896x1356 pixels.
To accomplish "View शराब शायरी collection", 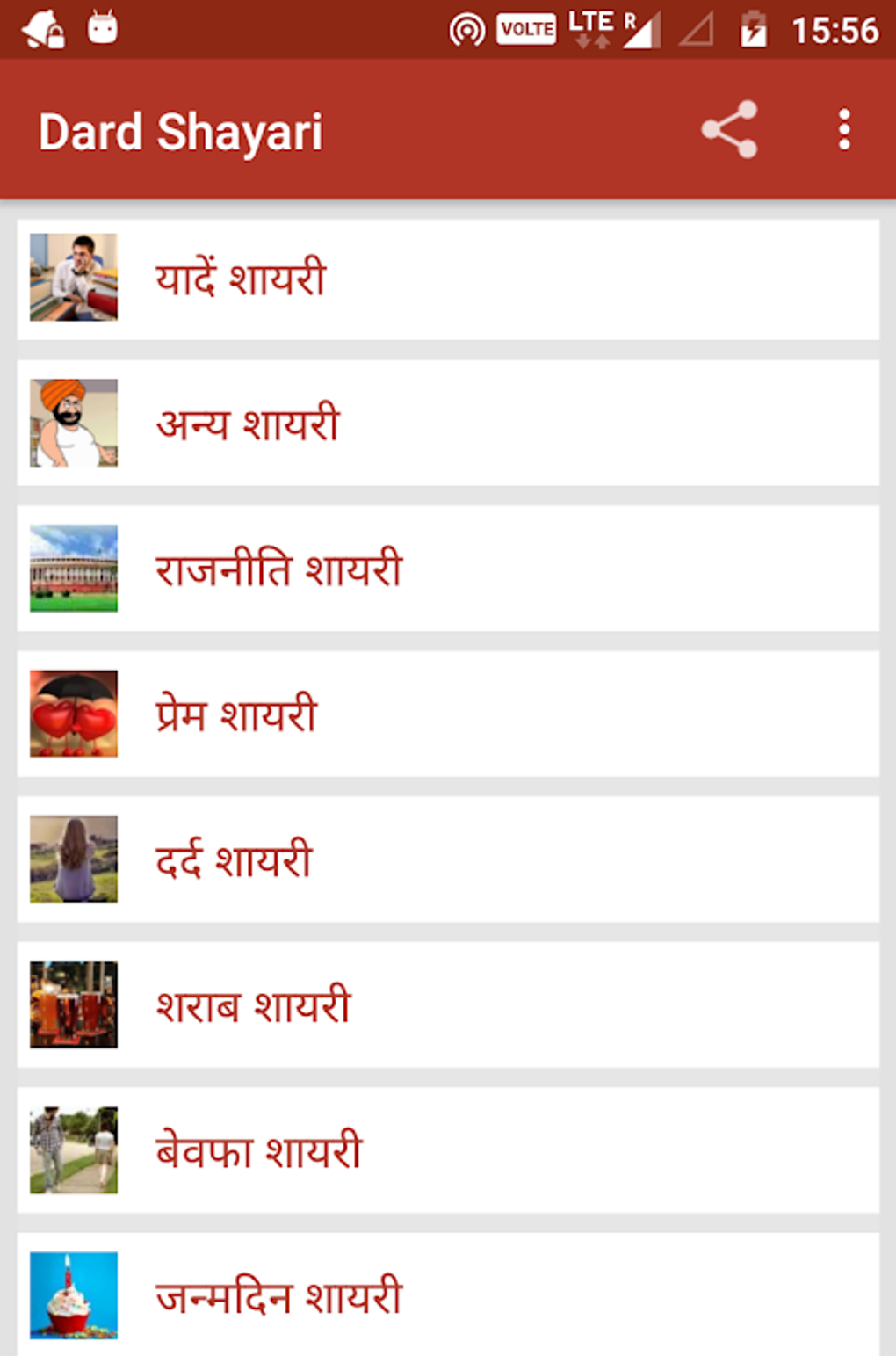I will 448,1005.
